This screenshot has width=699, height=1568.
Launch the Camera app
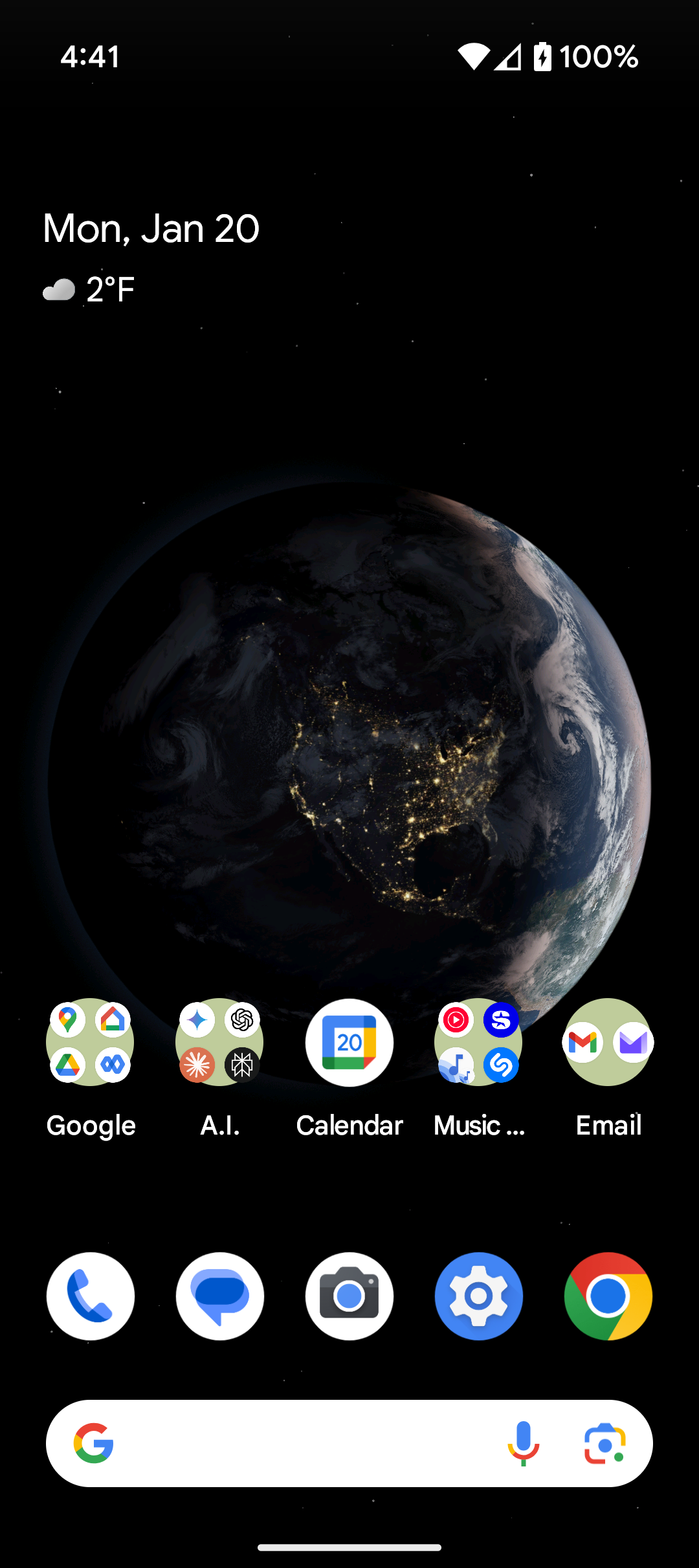point(349,1296)
